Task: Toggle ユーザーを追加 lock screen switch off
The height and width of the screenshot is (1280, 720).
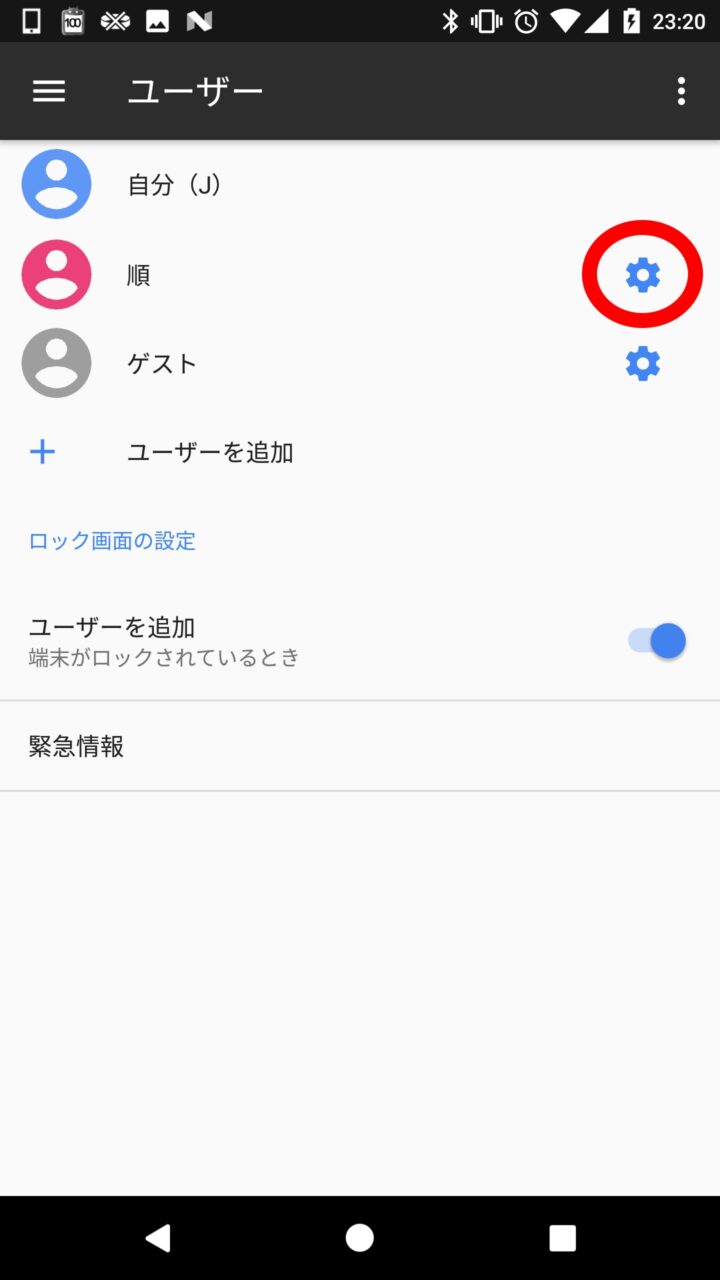Action: coord(660,641)
